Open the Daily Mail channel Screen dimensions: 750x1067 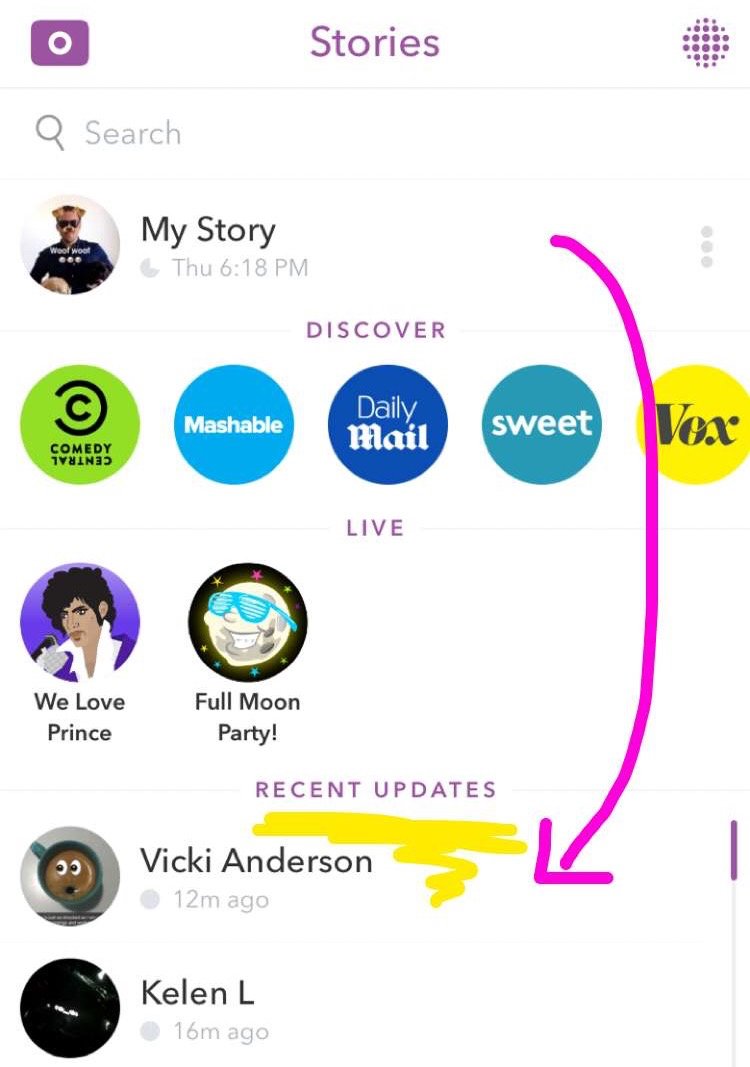pos(387,424)
